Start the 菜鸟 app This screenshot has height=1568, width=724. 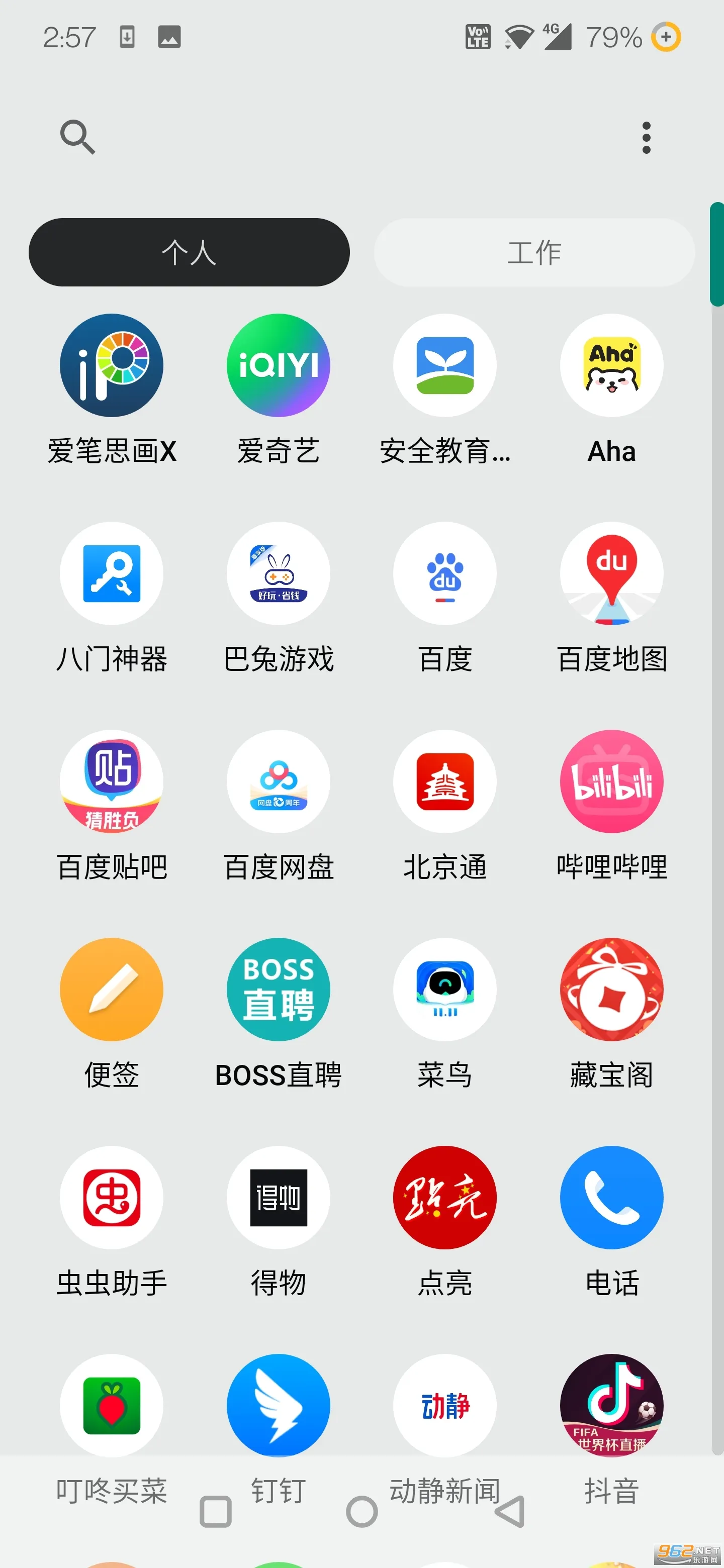444,991
